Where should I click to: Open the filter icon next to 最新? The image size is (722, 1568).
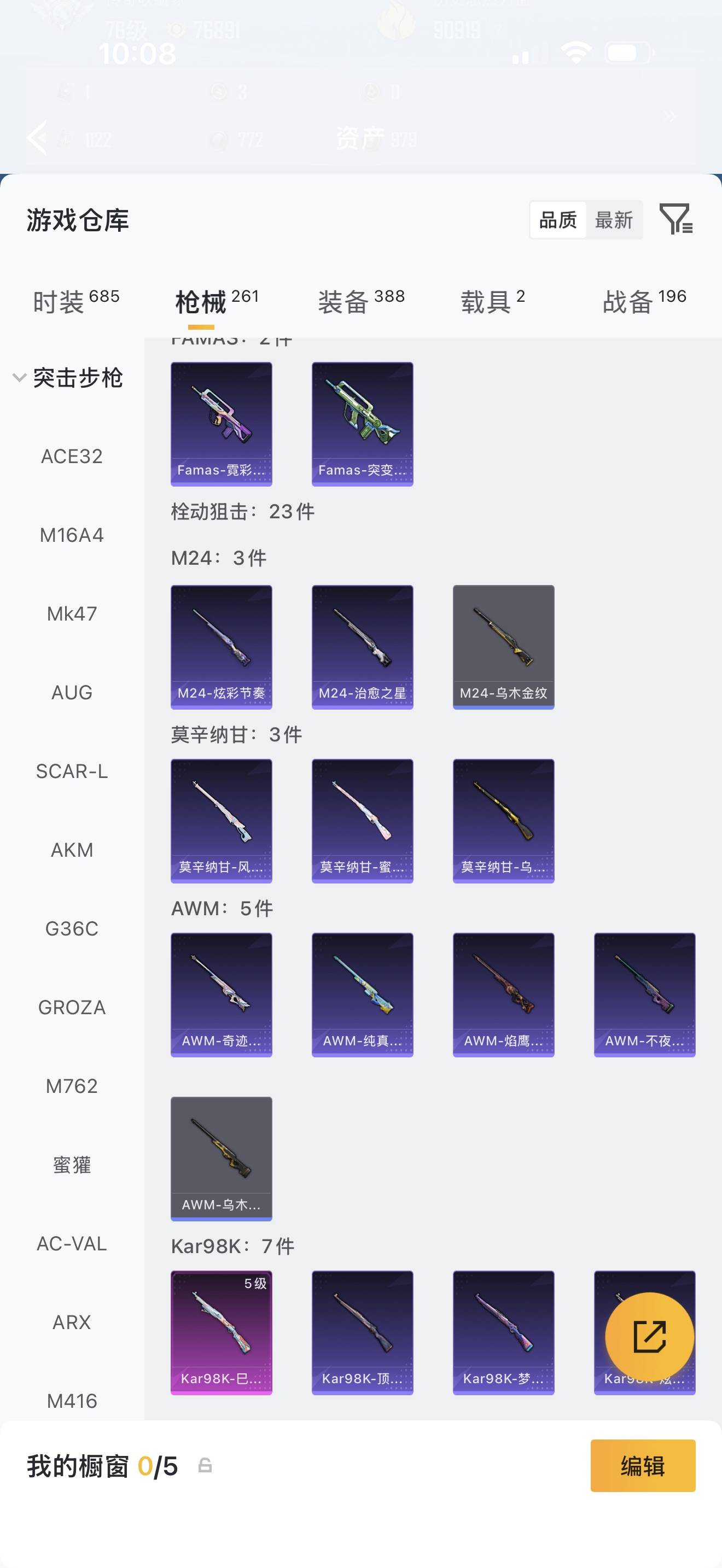coord(676,219)
